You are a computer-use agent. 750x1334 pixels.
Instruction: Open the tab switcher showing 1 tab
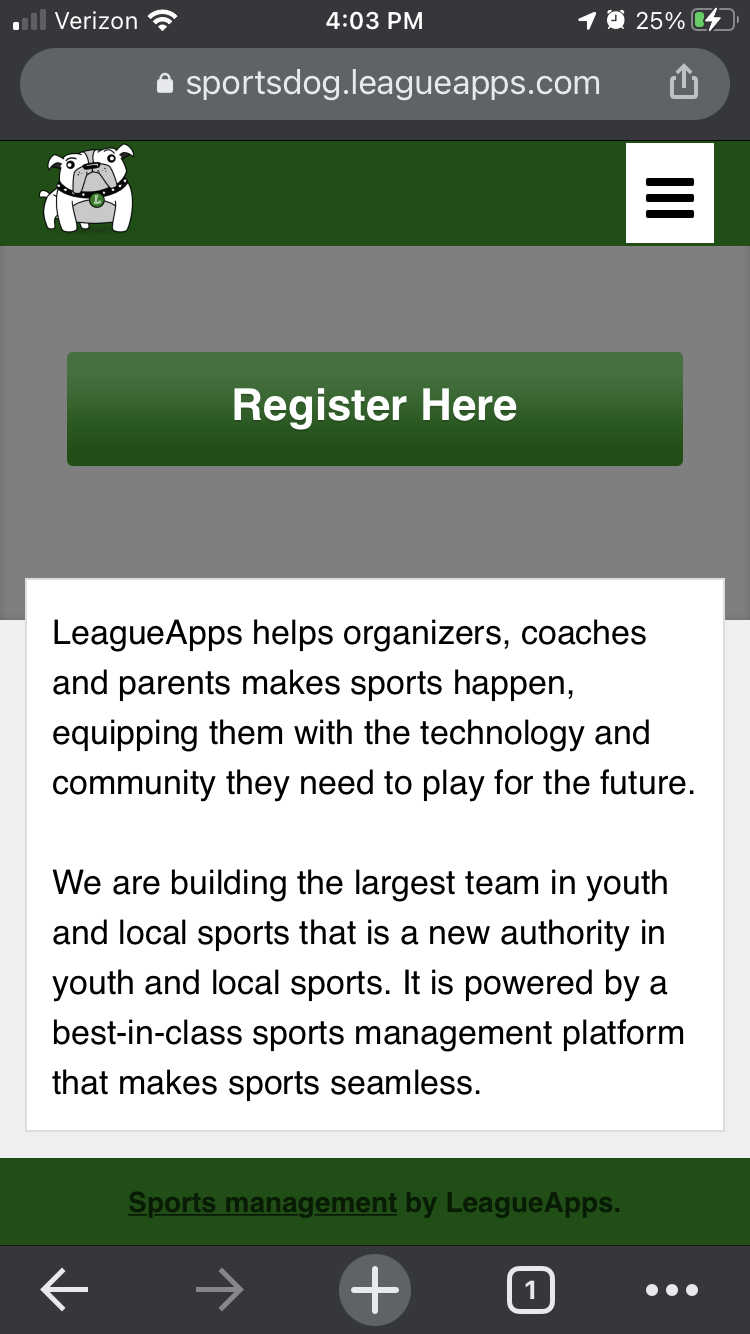click(530, 1290)
